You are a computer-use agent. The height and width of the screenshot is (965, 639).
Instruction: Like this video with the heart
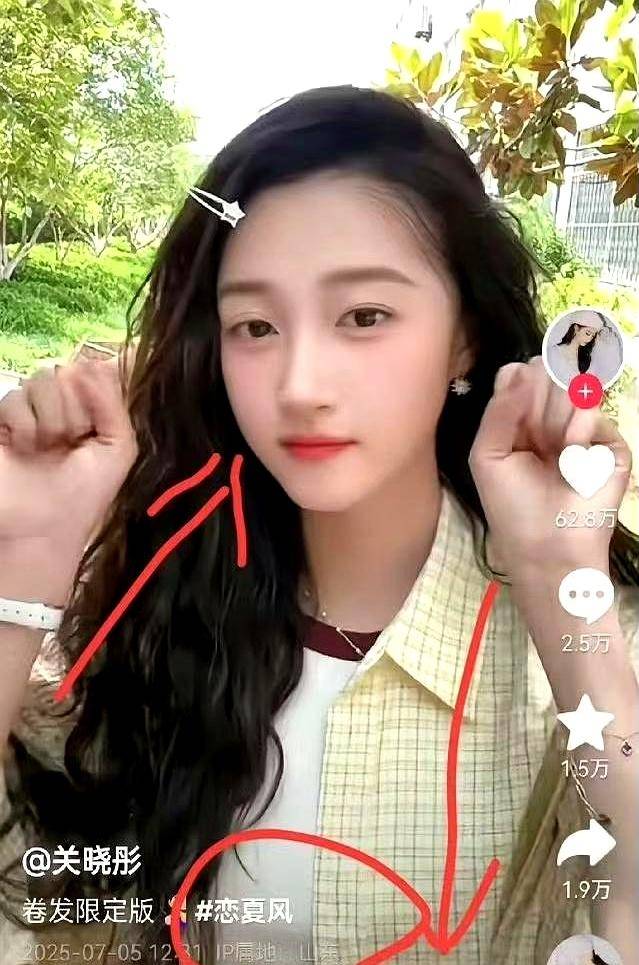(586, 471)
